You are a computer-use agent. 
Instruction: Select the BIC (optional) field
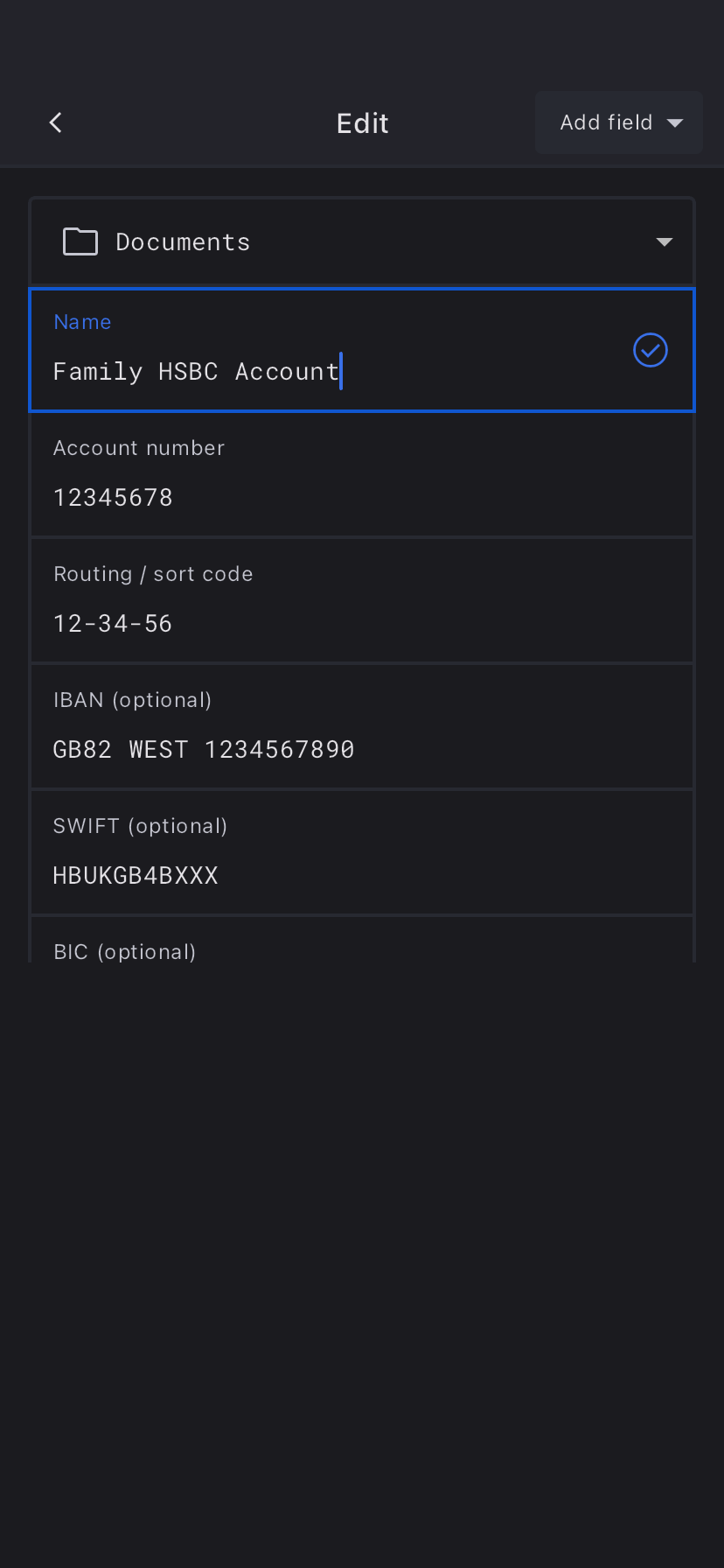click(x=362, y=950)
